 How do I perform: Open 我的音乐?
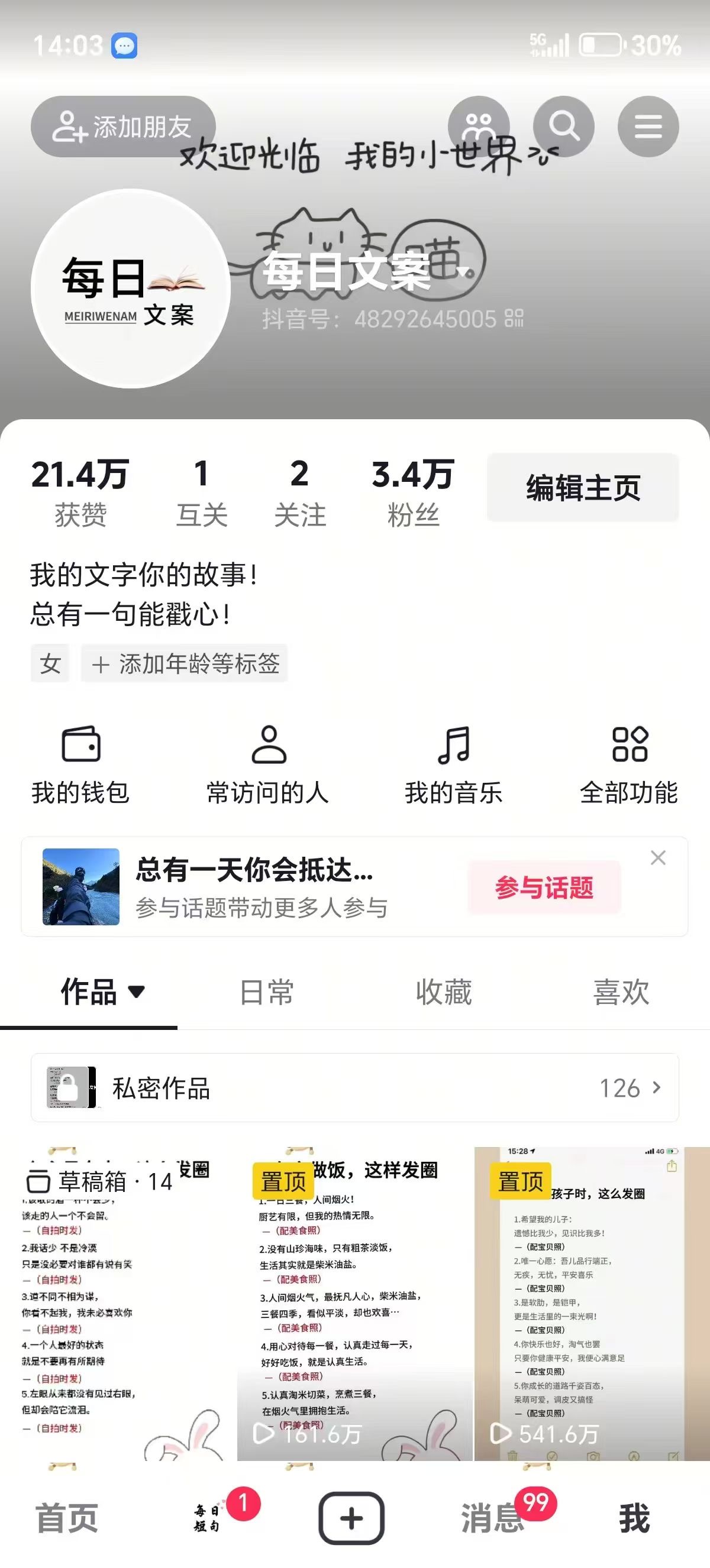coord(454,764)
